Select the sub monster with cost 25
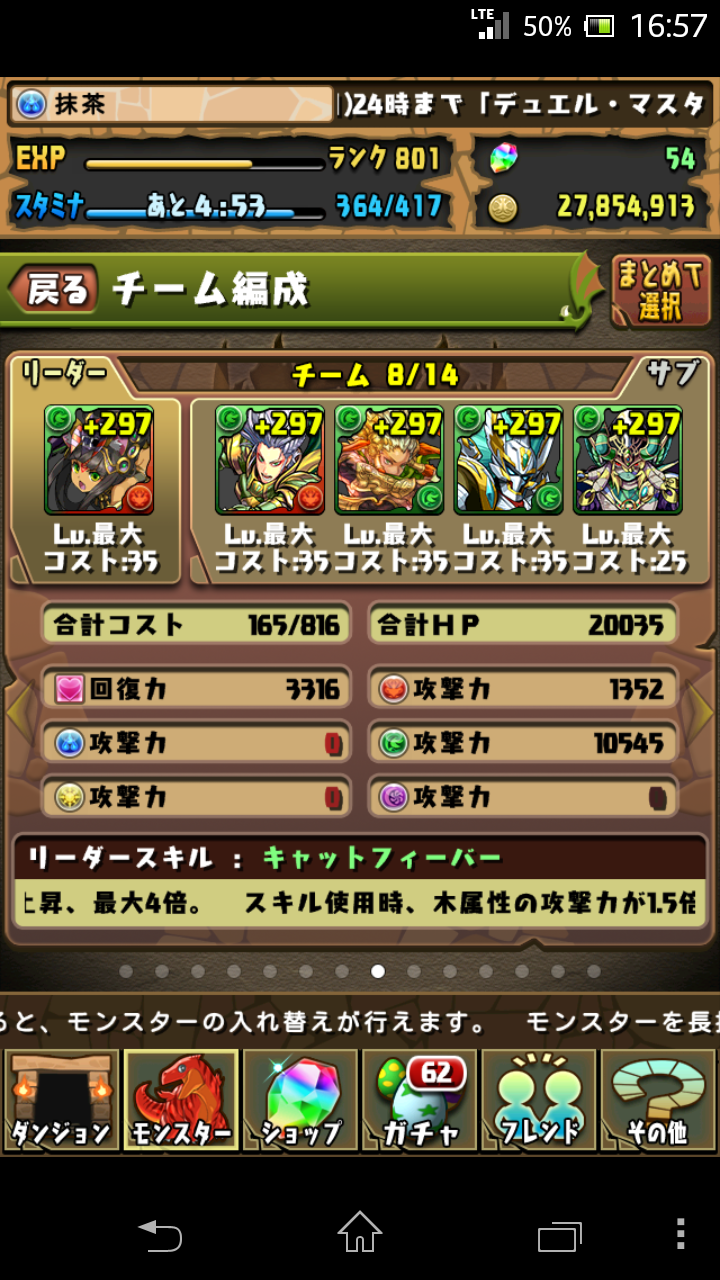The image size is (720, 1280). [628, 459]
